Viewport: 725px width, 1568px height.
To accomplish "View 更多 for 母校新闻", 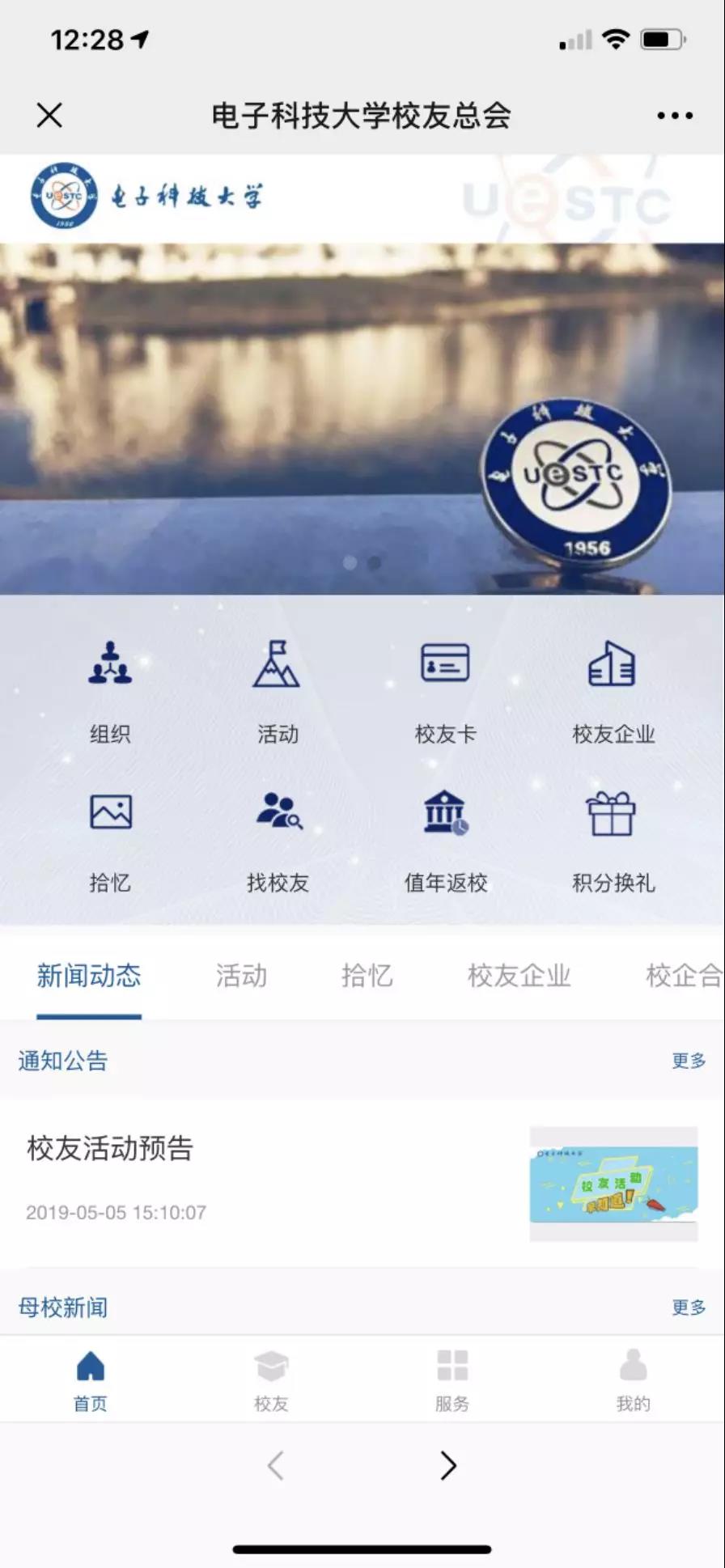I will click(x=688, y=1307).
